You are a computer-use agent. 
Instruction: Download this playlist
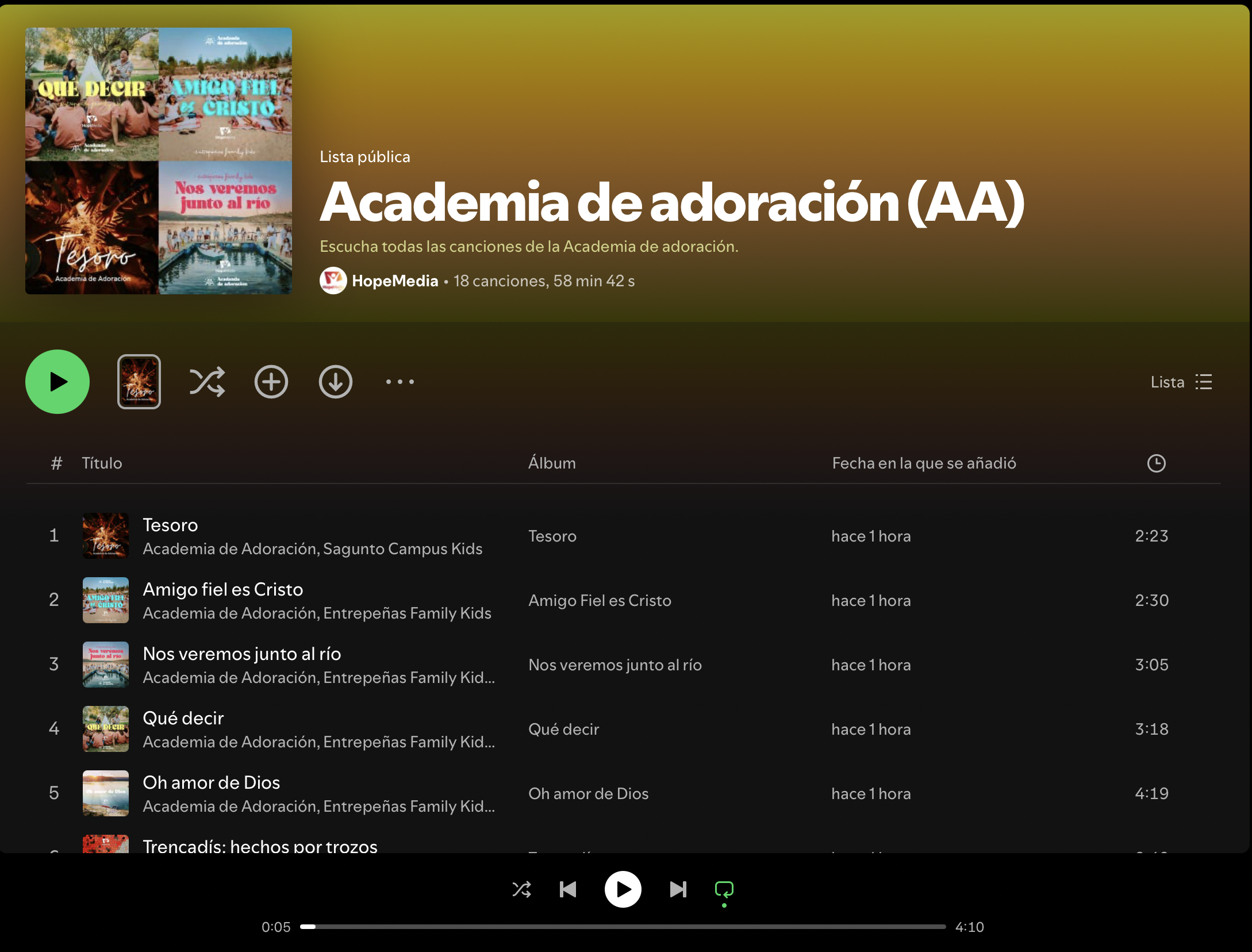pos(336,382)
